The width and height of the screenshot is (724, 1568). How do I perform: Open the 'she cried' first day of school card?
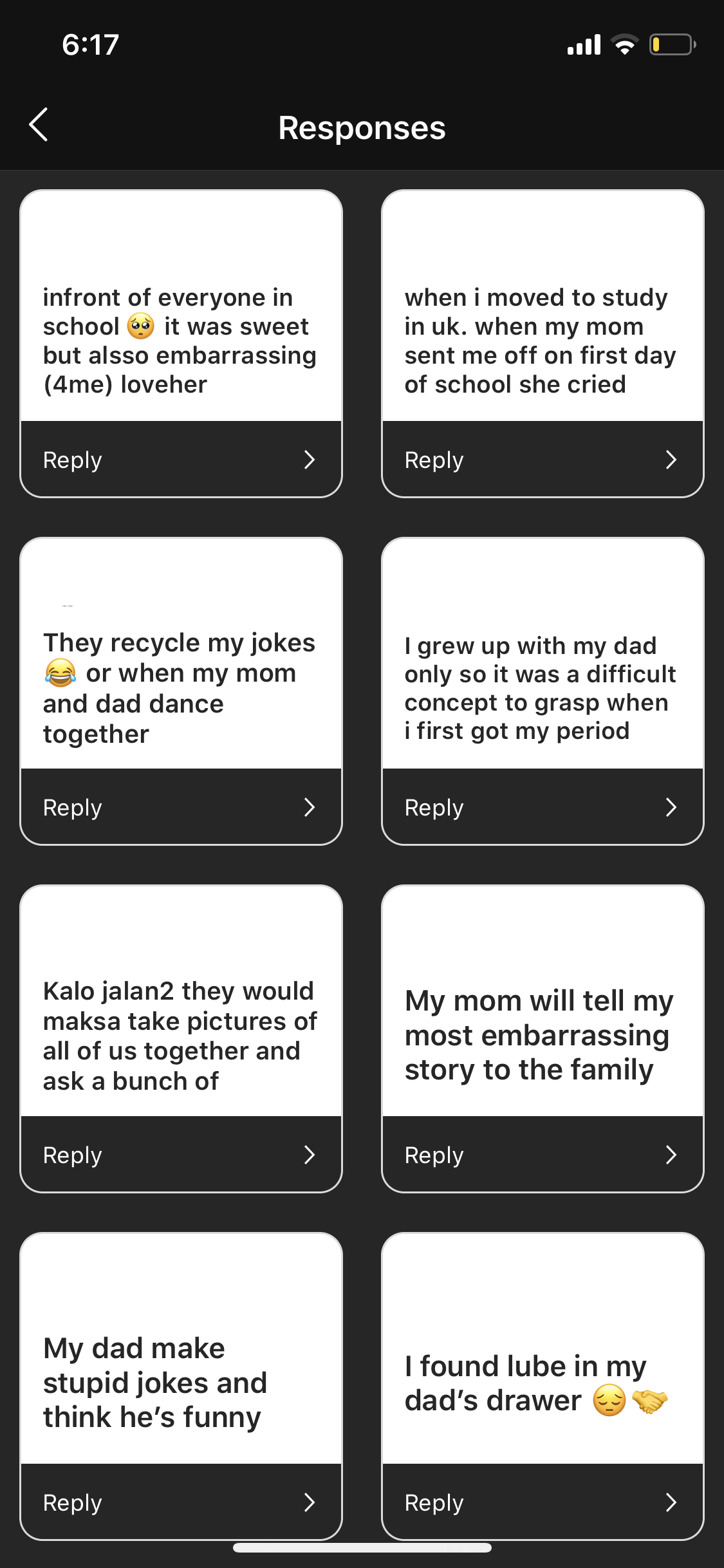click(543, 306)
